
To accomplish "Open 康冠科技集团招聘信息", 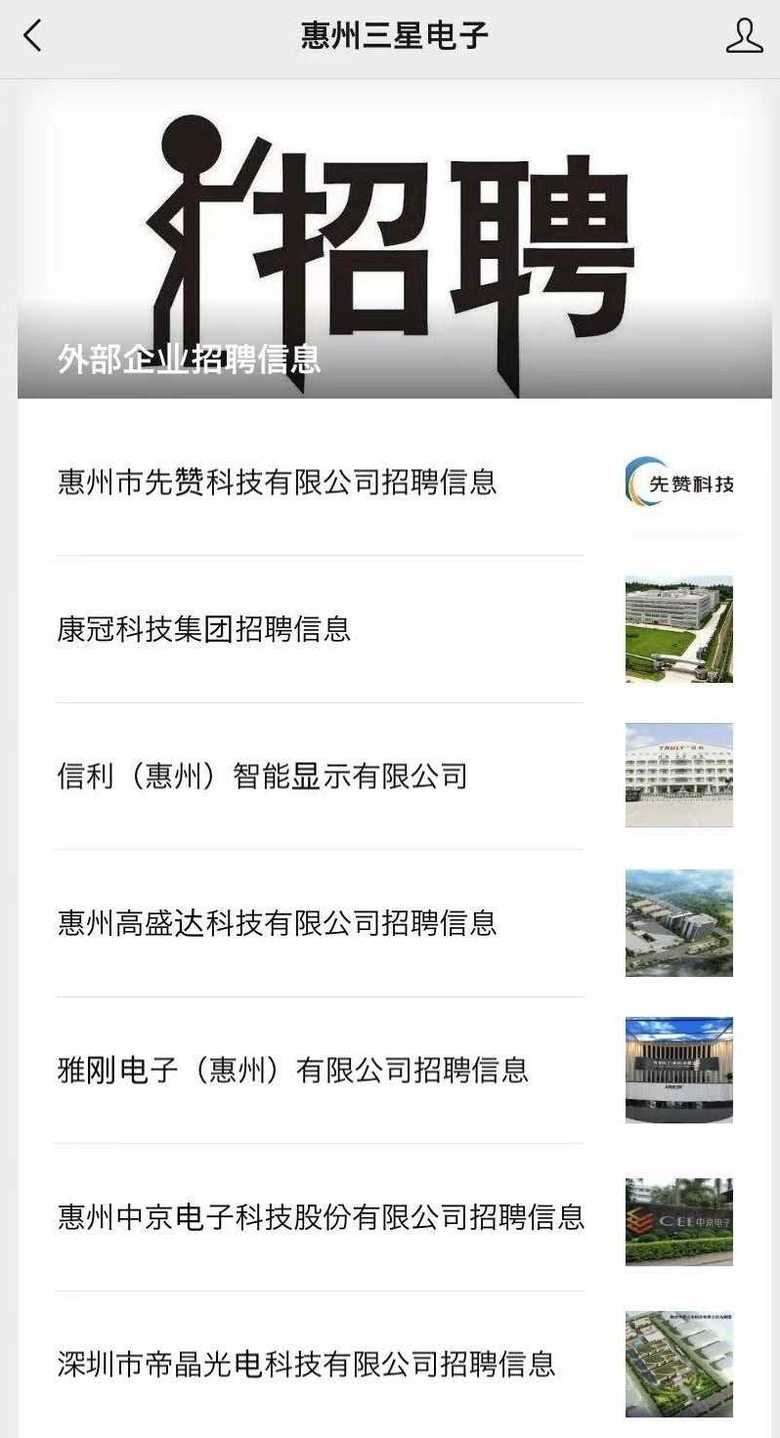I will click(395, 629).
